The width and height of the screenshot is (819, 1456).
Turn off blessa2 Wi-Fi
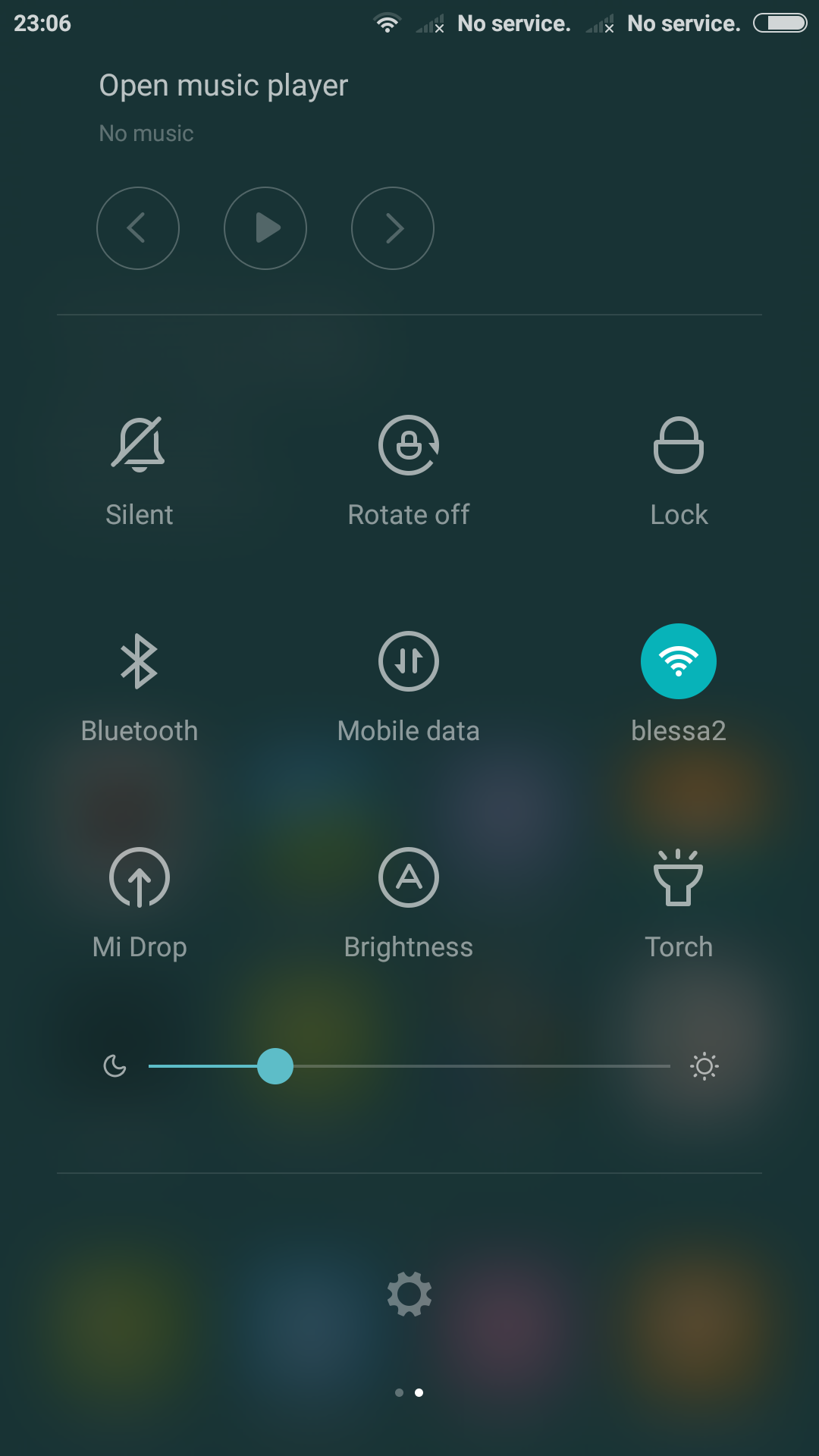pos(679,661)
